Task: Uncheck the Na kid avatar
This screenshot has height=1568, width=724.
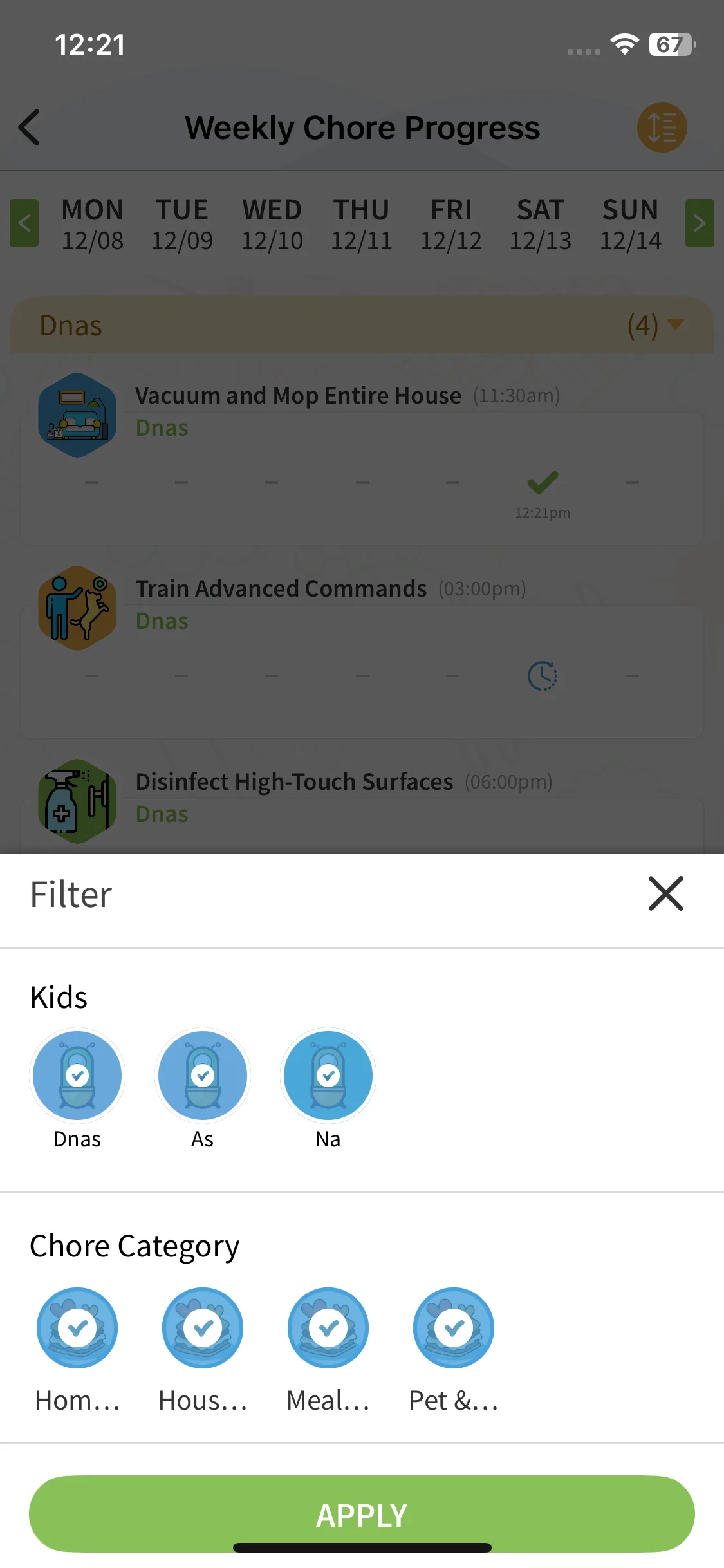Action: (x=328, y=1076)
